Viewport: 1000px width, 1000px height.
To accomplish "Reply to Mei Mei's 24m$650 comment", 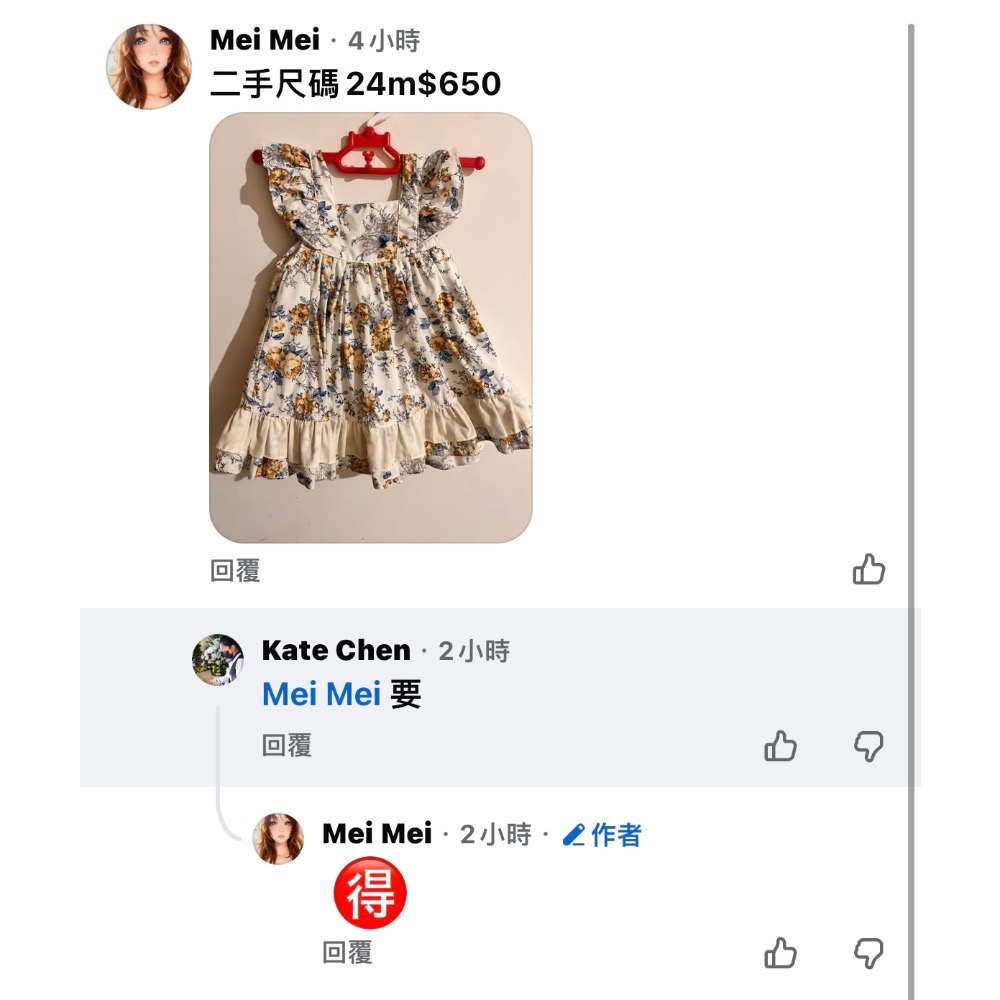I will click(235, 571).
